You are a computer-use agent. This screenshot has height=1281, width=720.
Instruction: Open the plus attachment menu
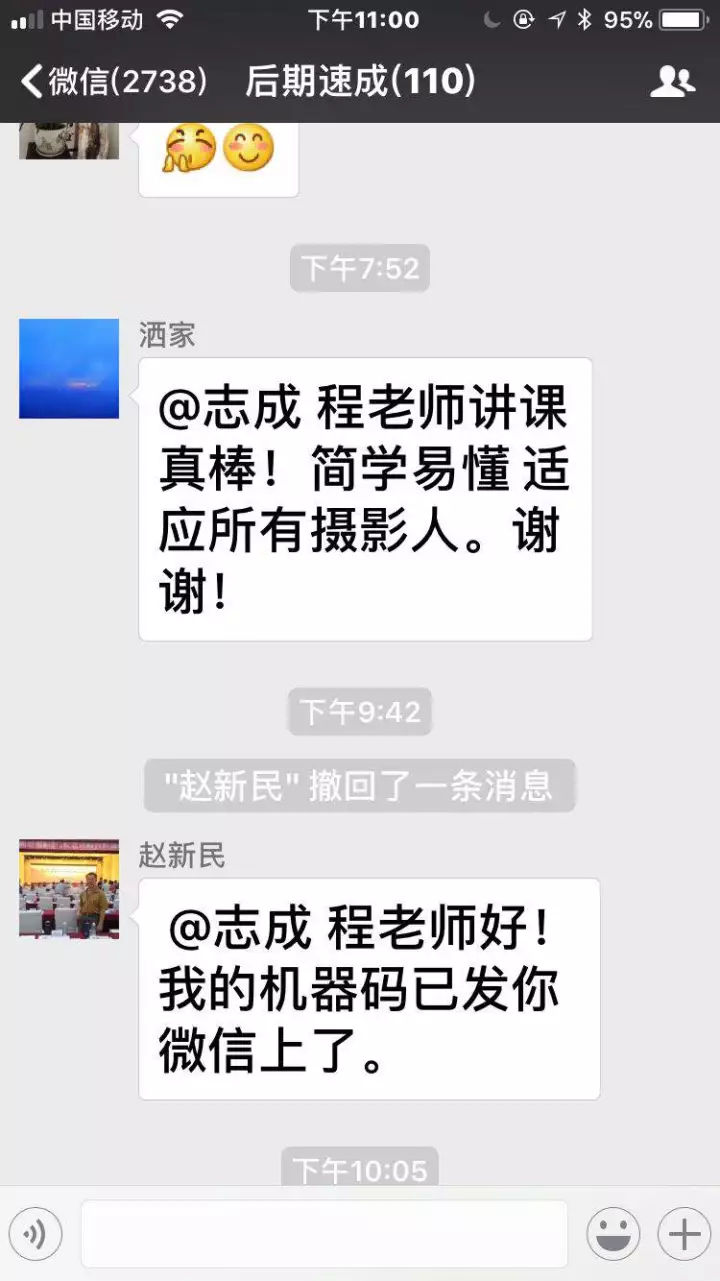click(x=684, y=1234)
